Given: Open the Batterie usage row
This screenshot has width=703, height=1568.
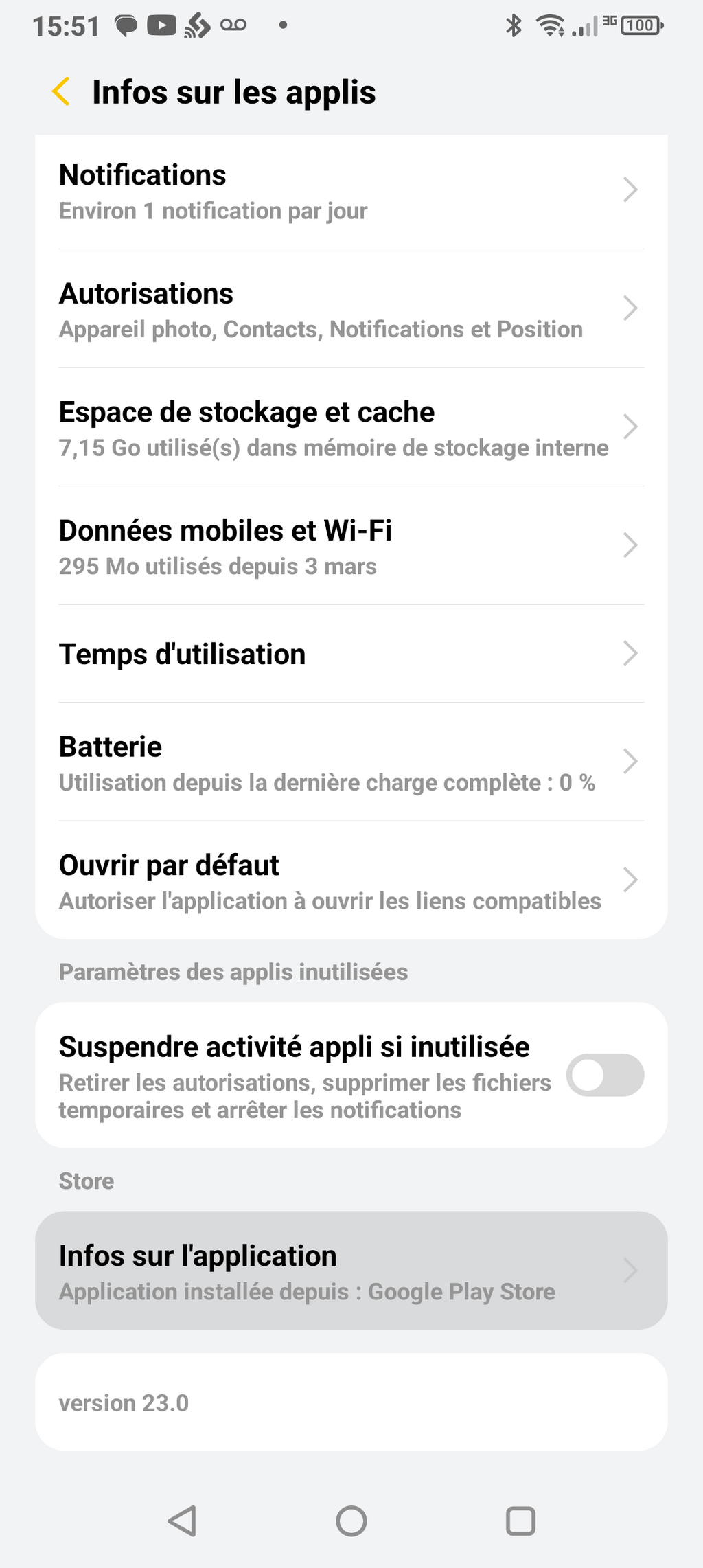Looking at the screenshot, I should 351,762.
